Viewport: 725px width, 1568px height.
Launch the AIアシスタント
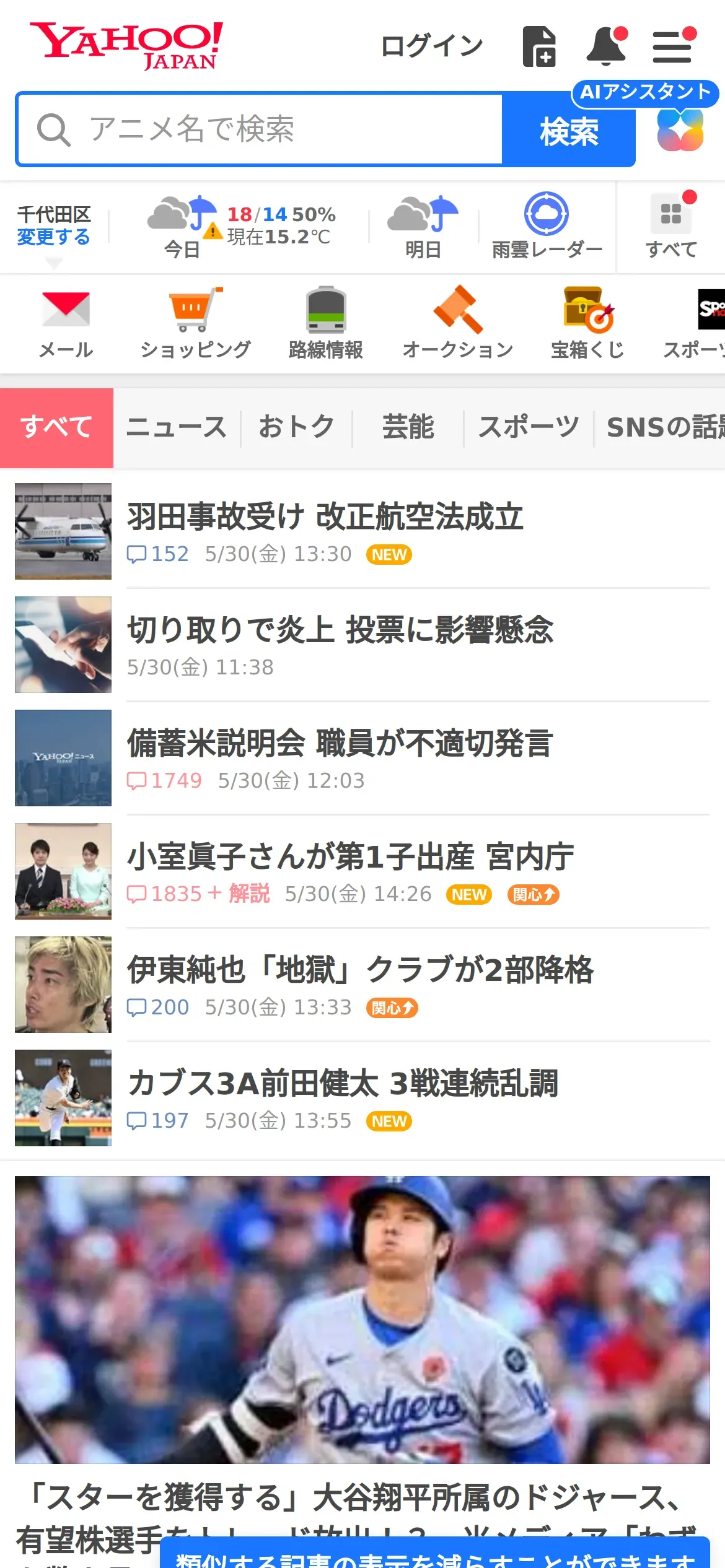pyautogui.click(x=680, y=129)
